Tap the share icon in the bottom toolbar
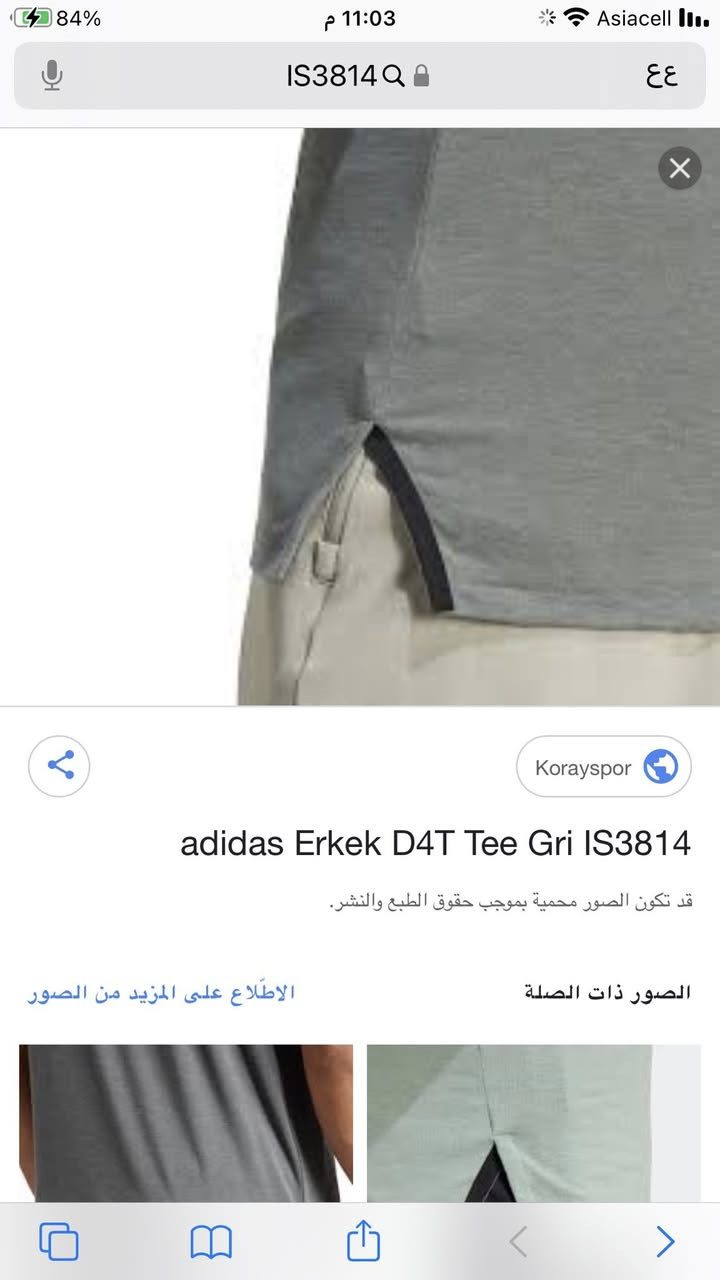 coord(362,1241)
